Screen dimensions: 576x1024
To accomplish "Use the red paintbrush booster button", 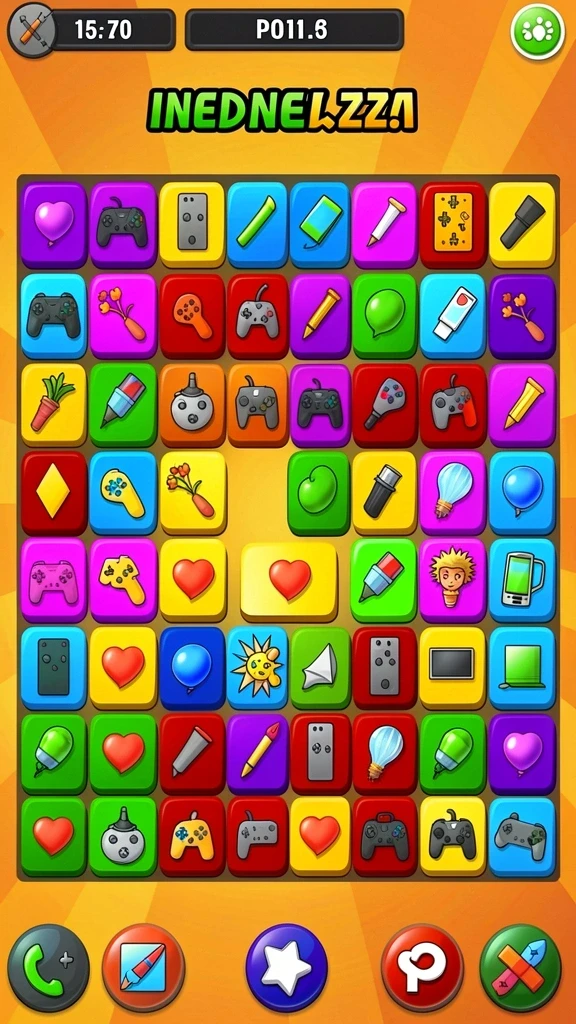I will [x=143, y=967].
